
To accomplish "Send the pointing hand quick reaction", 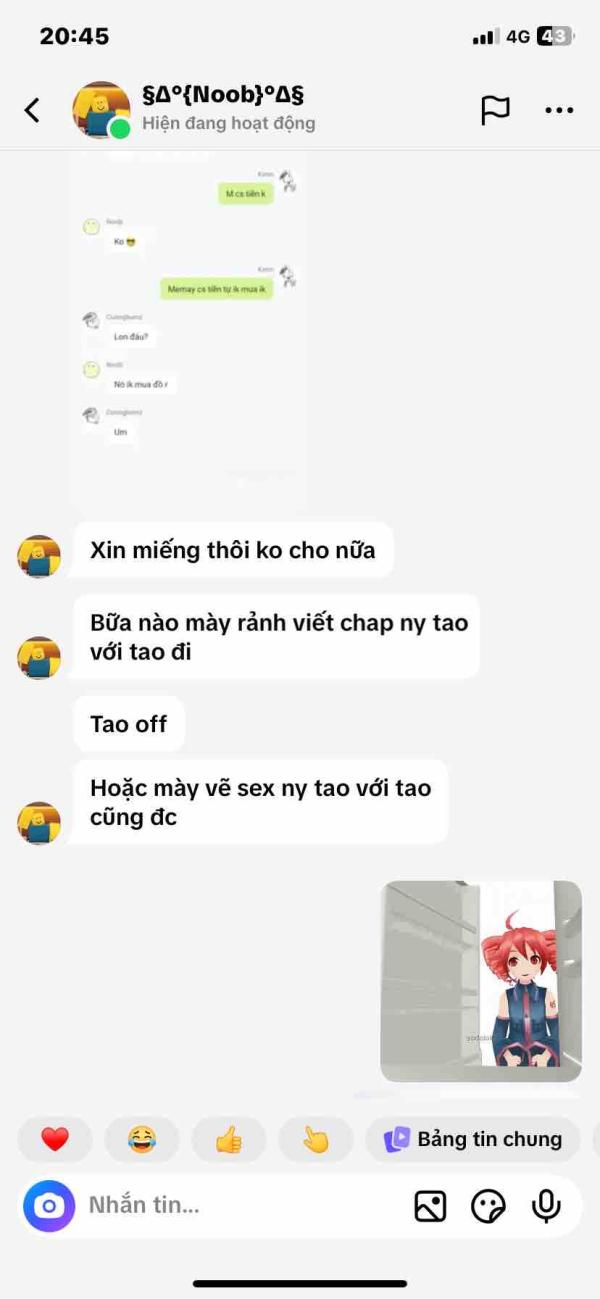I will 316,1139.
